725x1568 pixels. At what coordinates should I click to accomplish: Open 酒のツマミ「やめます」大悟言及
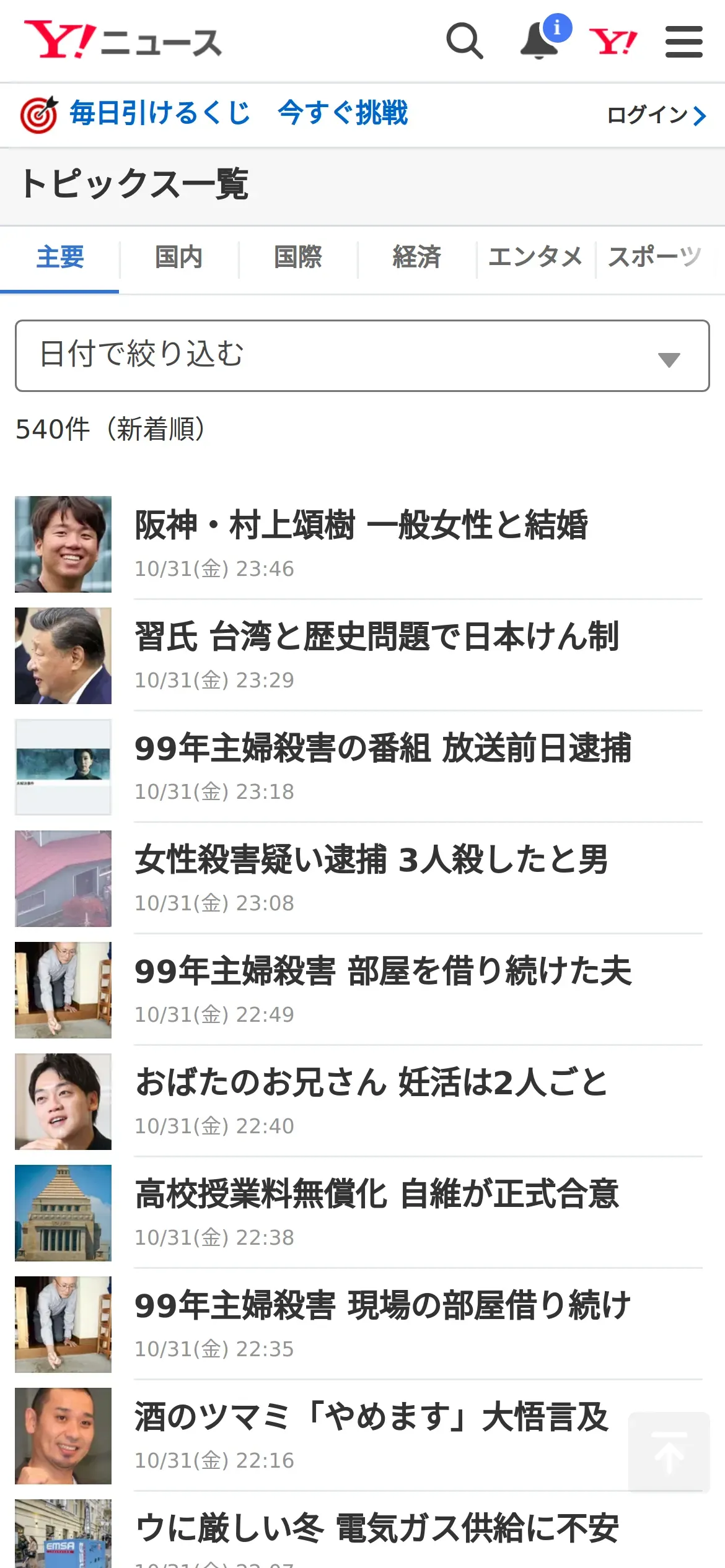click(371, 1417)
